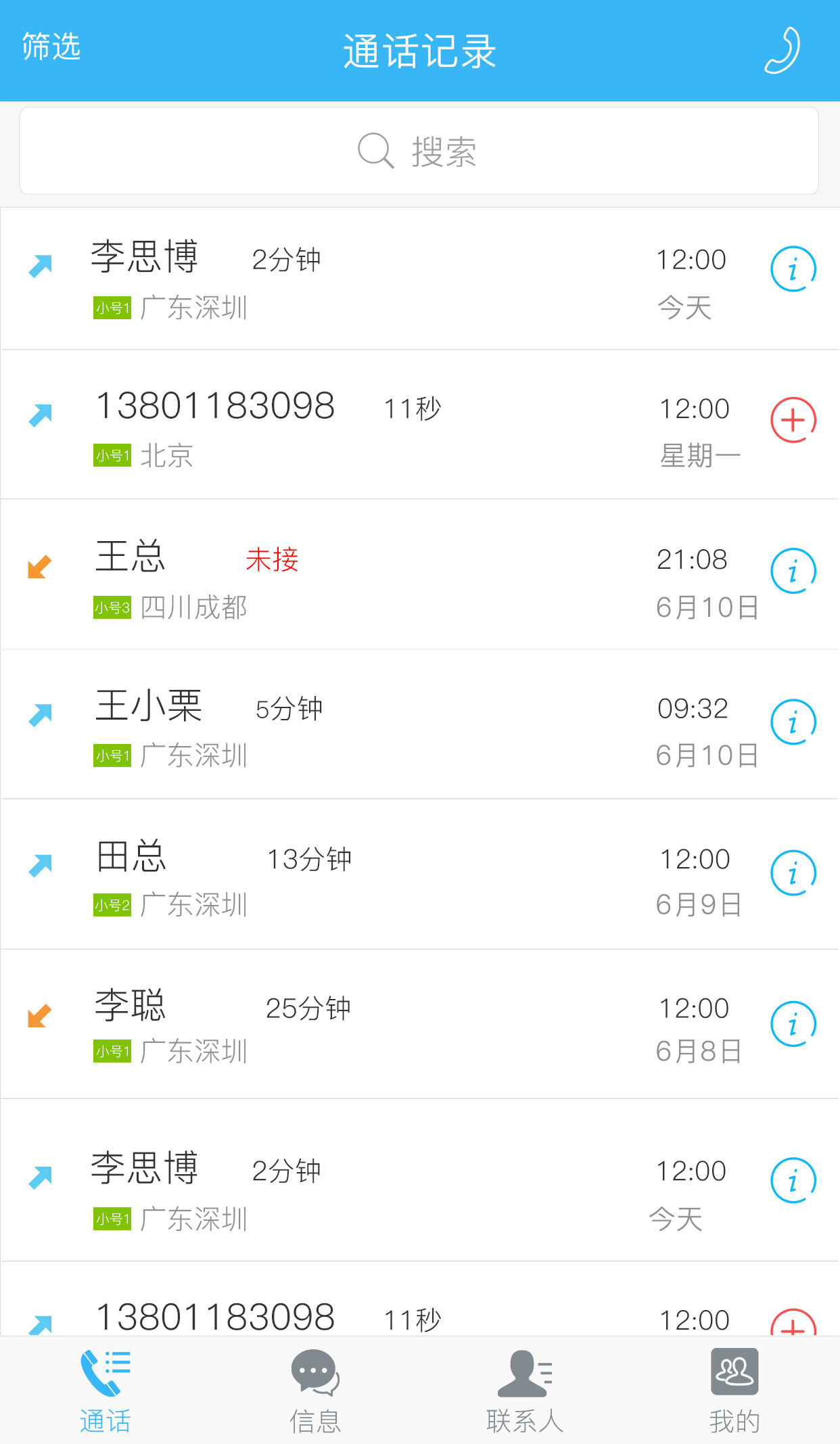This screenshot has height=1444, width=840.
Task: Add 13801183098 from 星期一 to contacts
Action: tap(793, 420)
